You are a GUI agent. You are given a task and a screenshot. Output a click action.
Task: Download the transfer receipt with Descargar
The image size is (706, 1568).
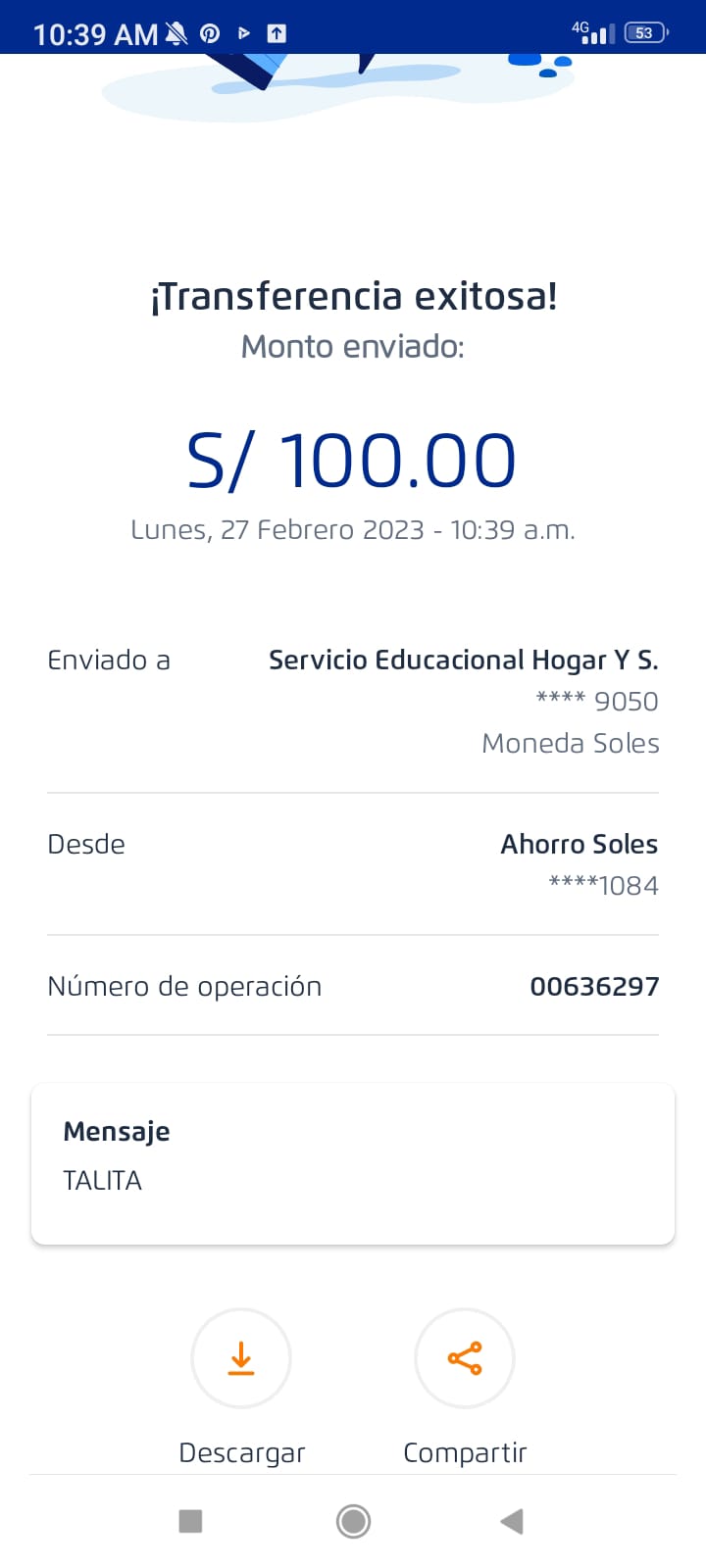click(x=241, y=1358)
